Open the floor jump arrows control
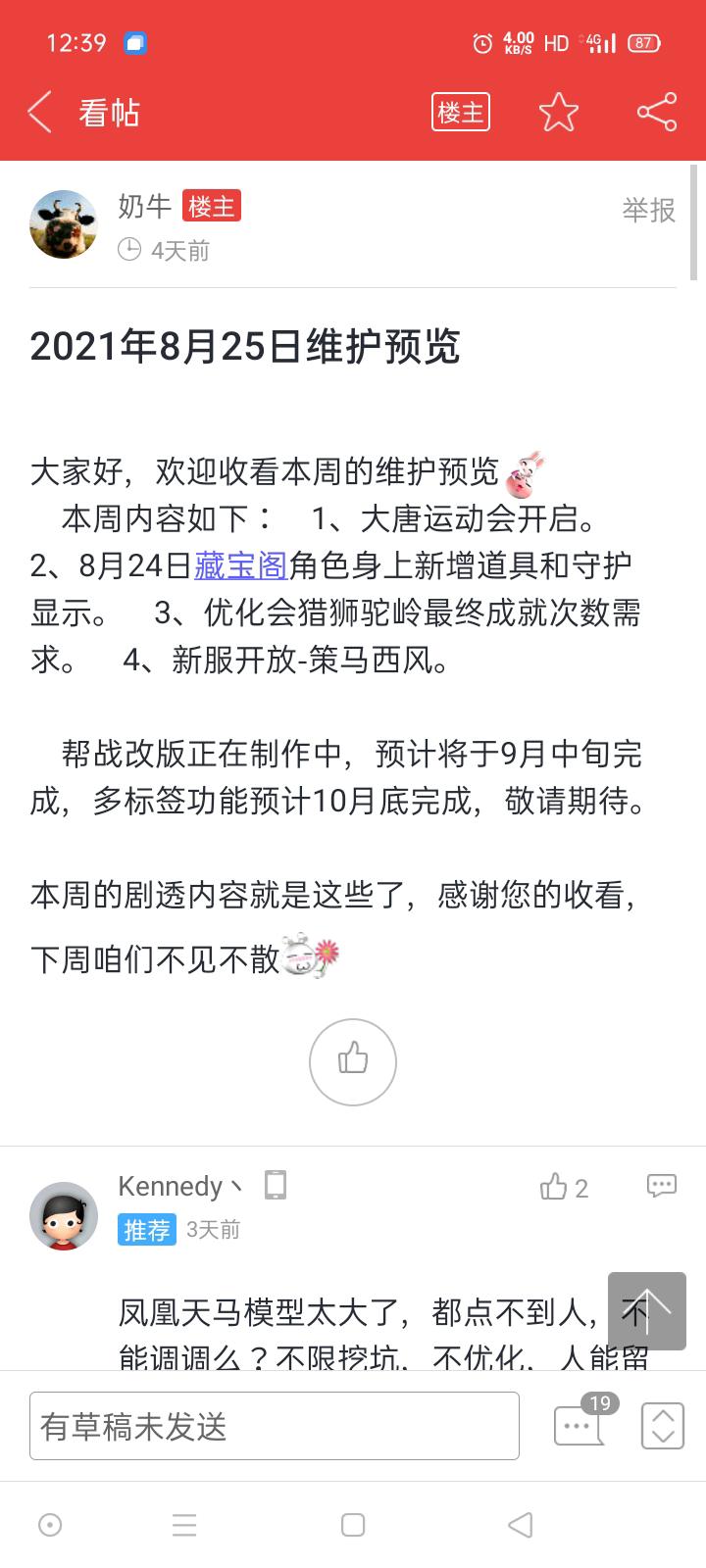The width and height of the screenshot is (706, 1568). (663, 1426)
